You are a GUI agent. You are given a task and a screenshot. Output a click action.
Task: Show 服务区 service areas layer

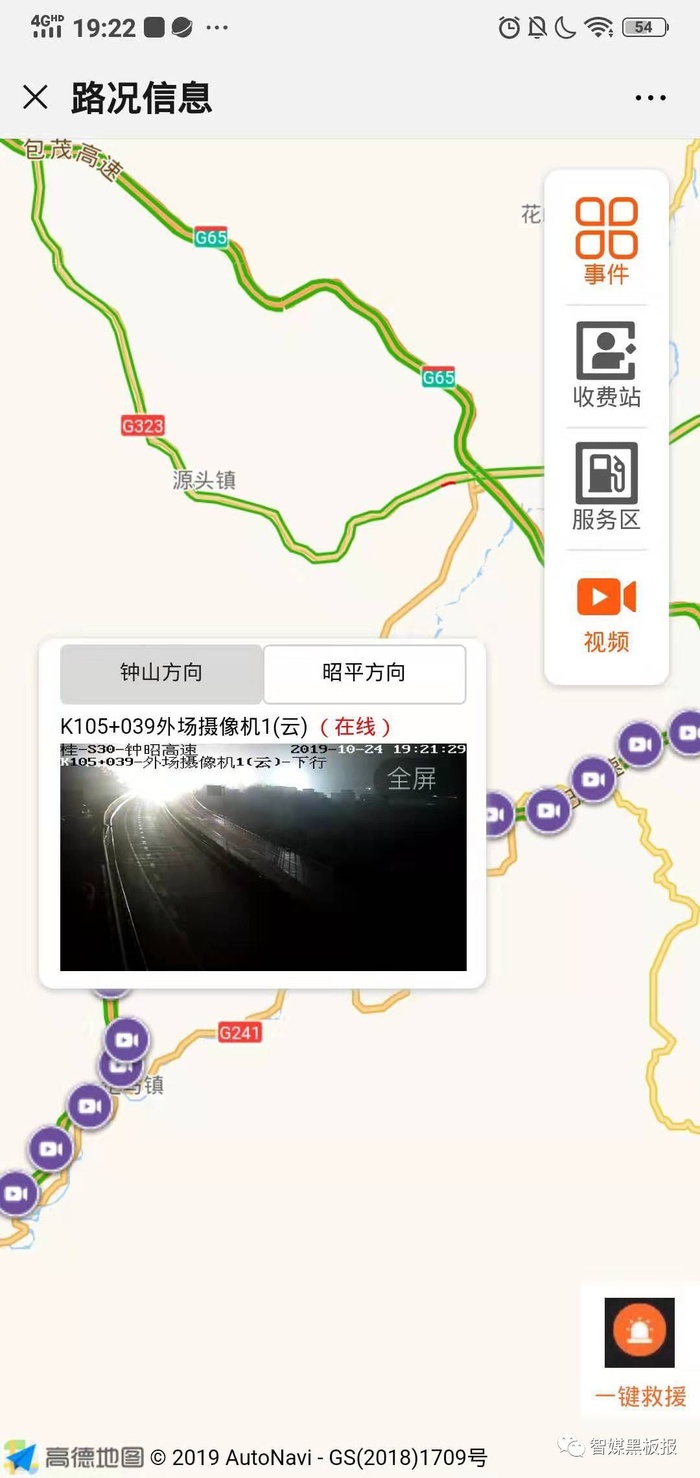606,488
